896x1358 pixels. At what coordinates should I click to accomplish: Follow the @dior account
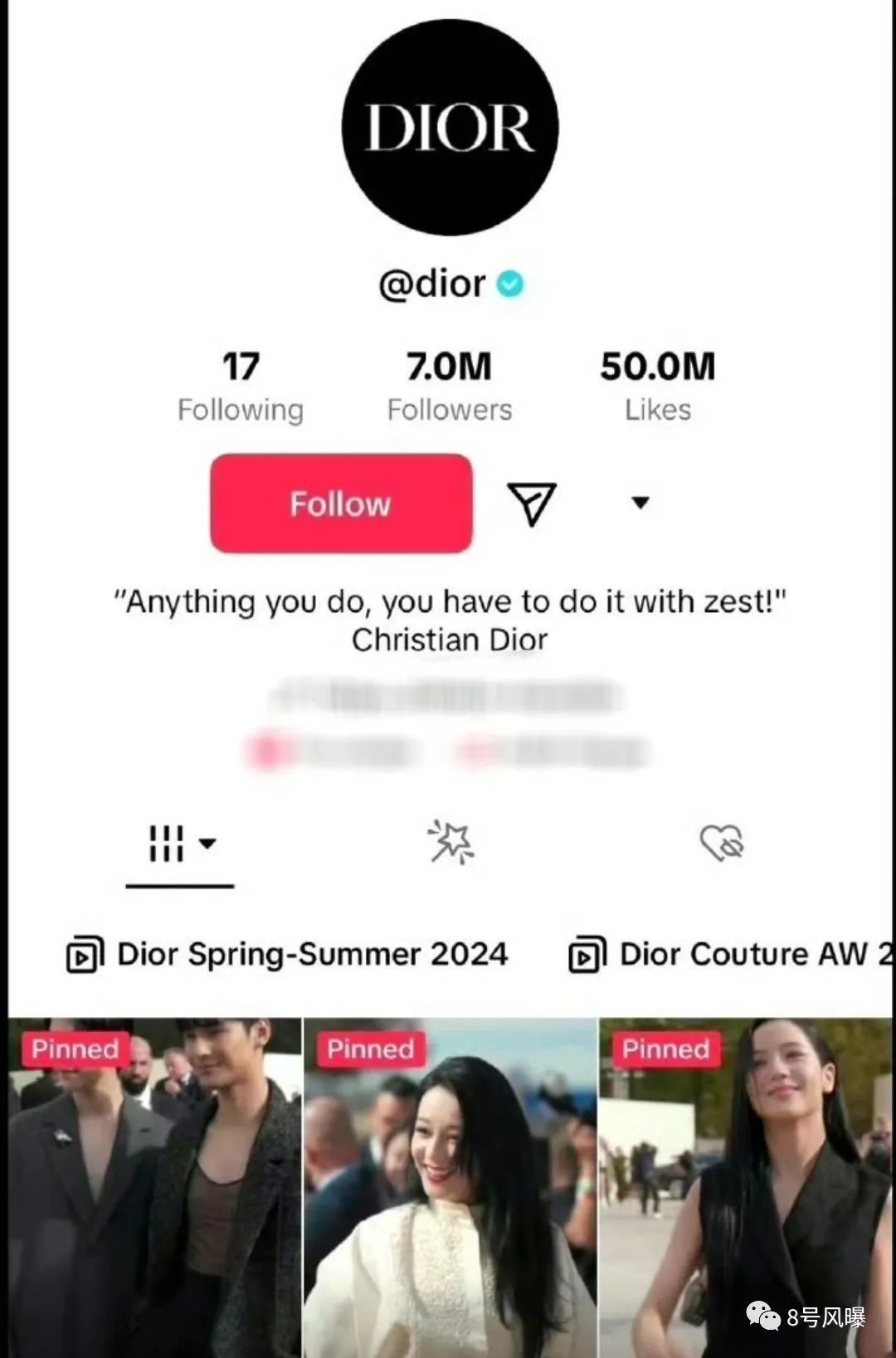pos(341,504)
